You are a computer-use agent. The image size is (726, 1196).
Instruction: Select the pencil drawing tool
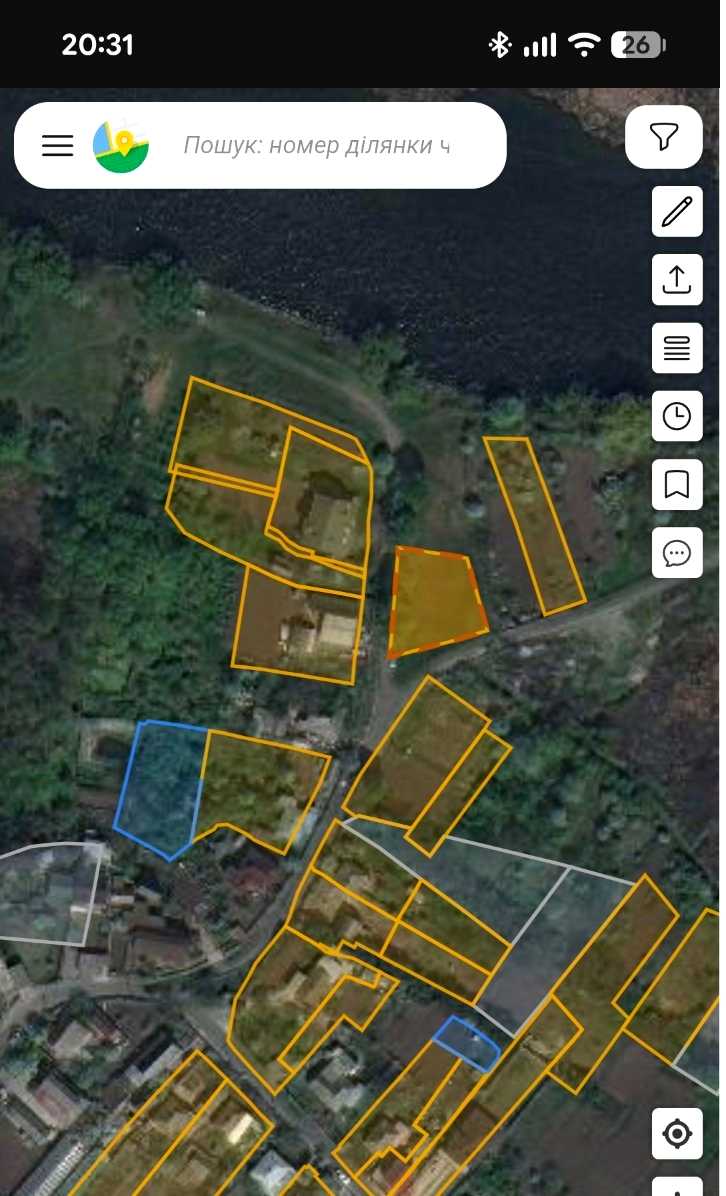coord(676,211)
